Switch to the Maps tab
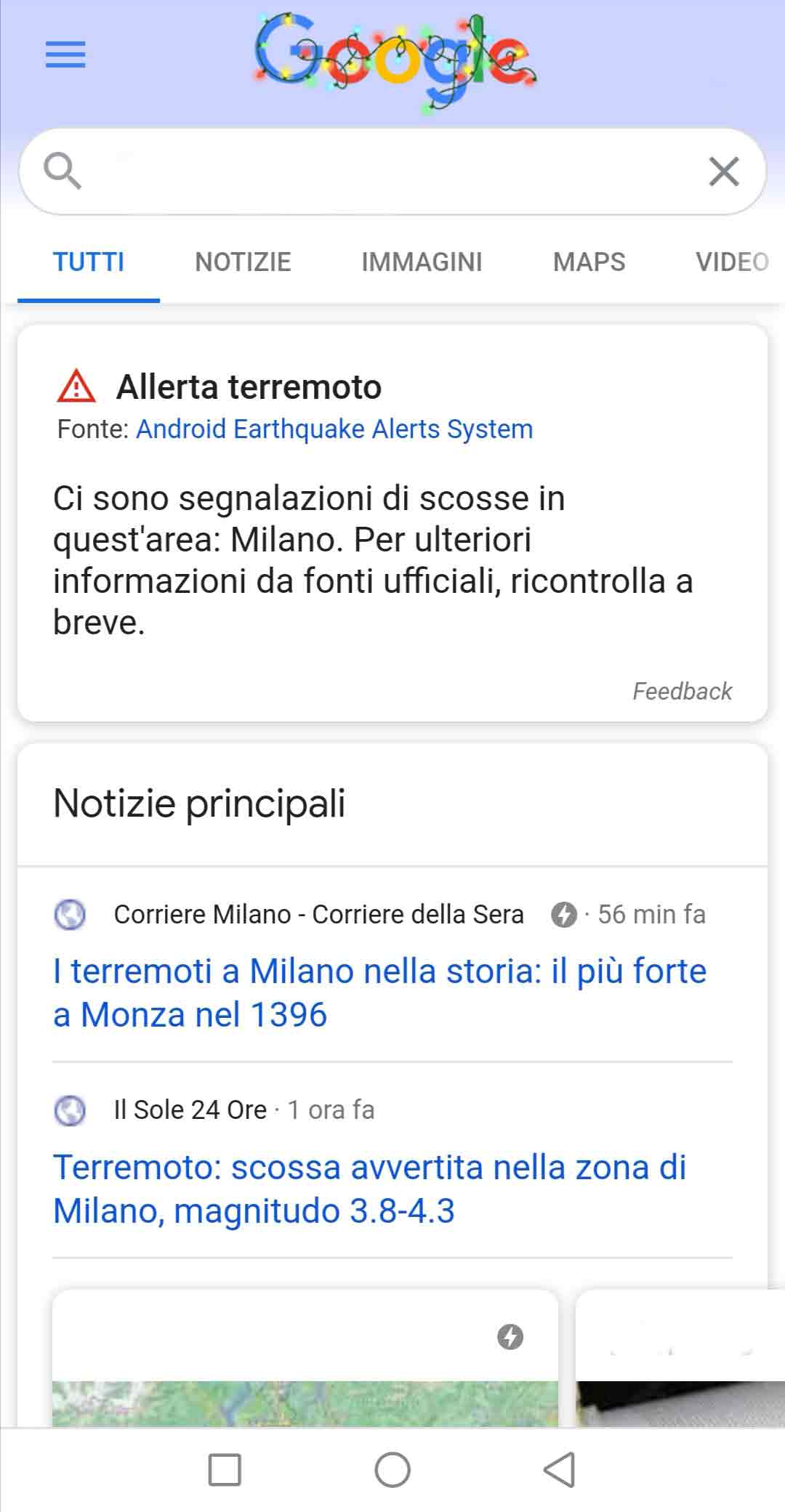785x1512 pixels. click(589, 262)
